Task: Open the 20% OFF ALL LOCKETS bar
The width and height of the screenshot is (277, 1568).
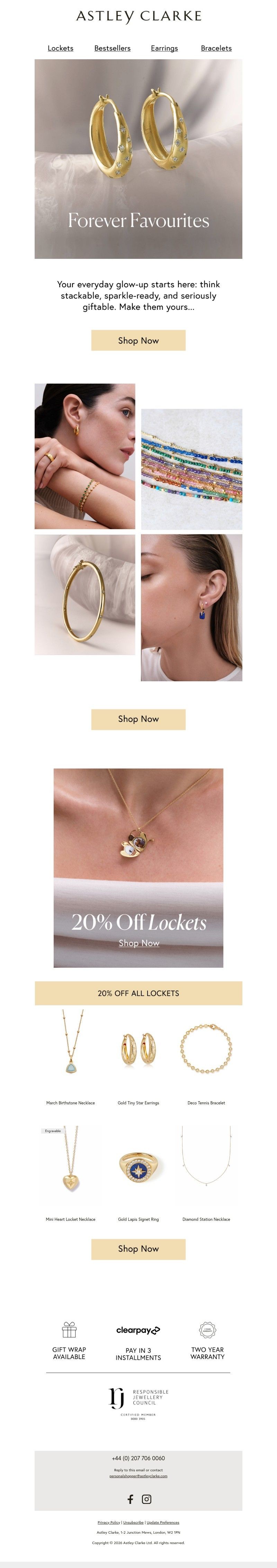Action: coord(138,993)
